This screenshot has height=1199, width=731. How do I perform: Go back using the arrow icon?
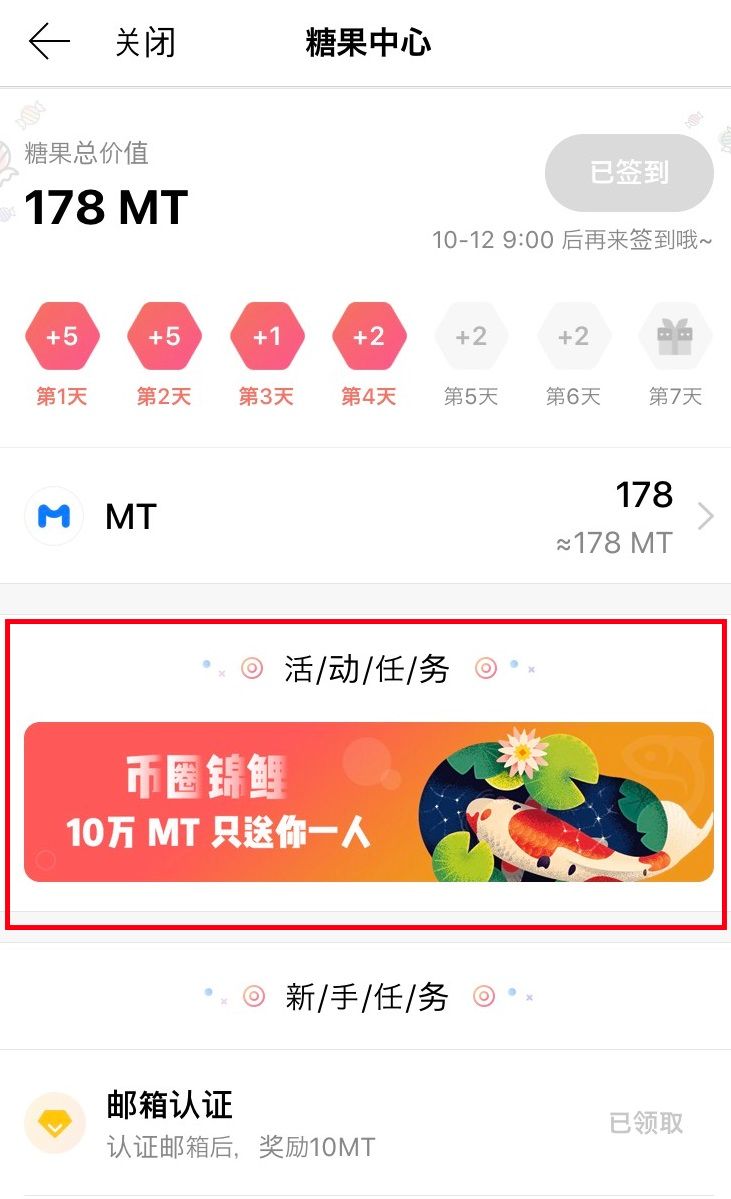49,42
